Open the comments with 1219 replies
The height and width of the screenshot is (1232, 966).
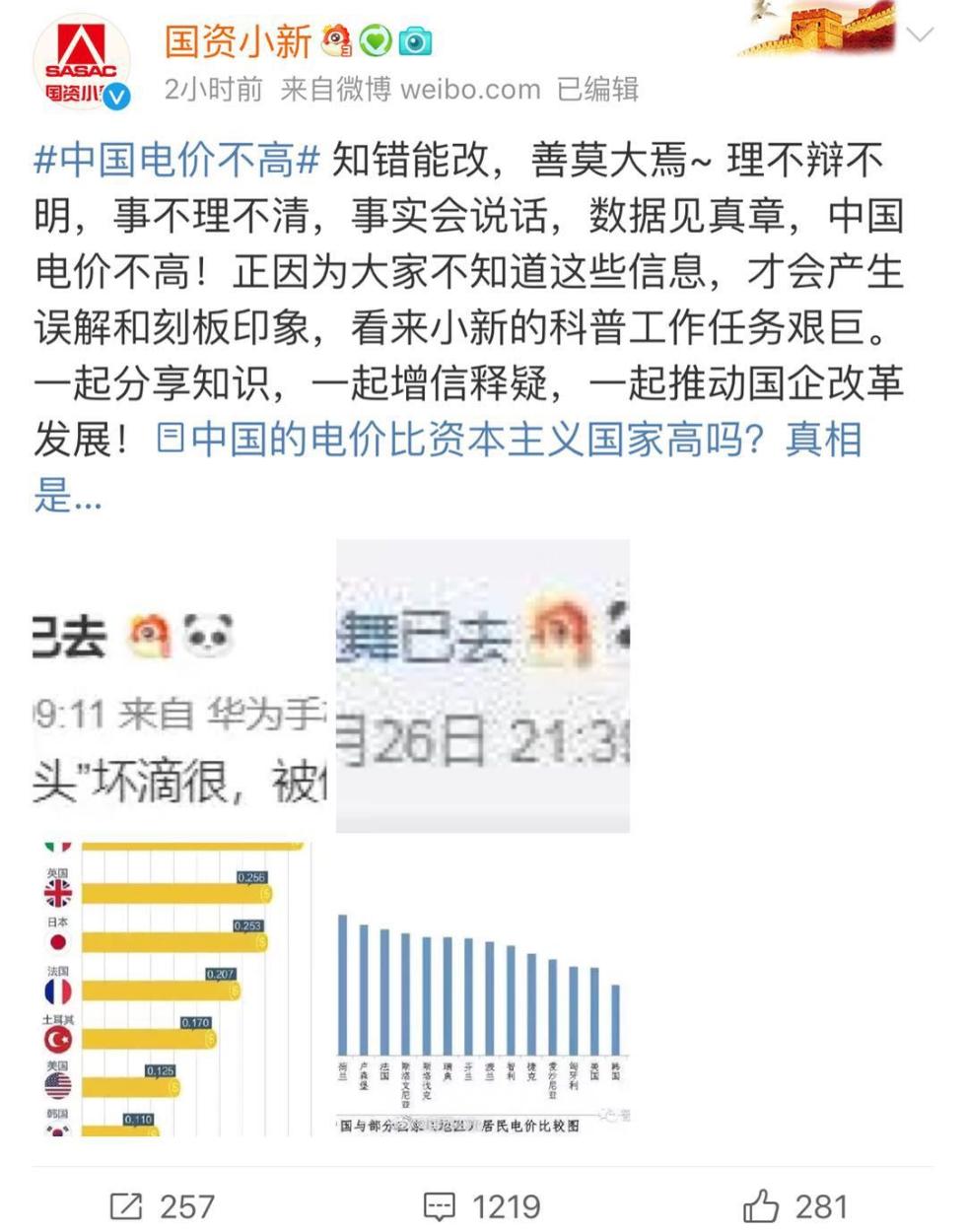point(482,1205)
